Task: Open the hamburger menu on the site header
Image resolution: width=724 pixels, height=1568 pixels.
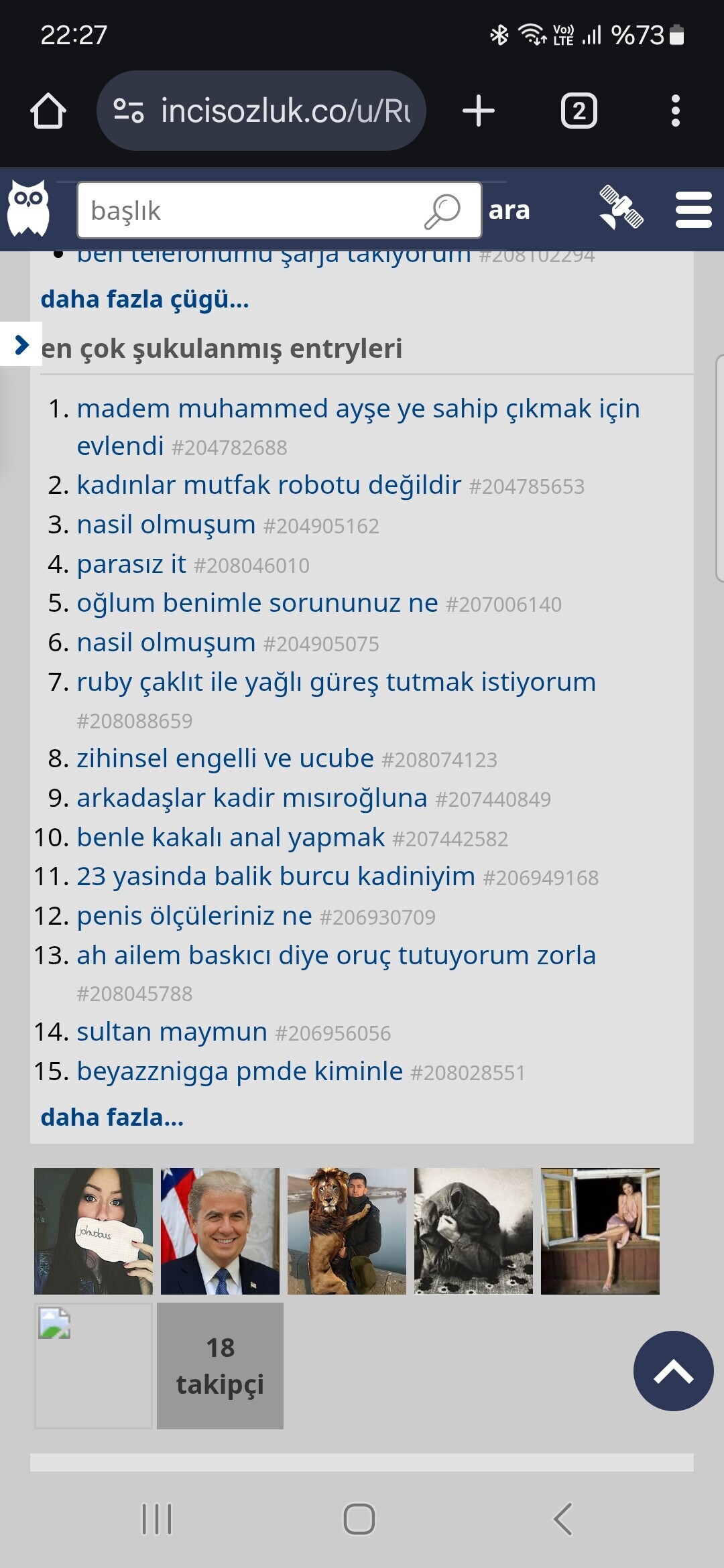Action: 693,210
